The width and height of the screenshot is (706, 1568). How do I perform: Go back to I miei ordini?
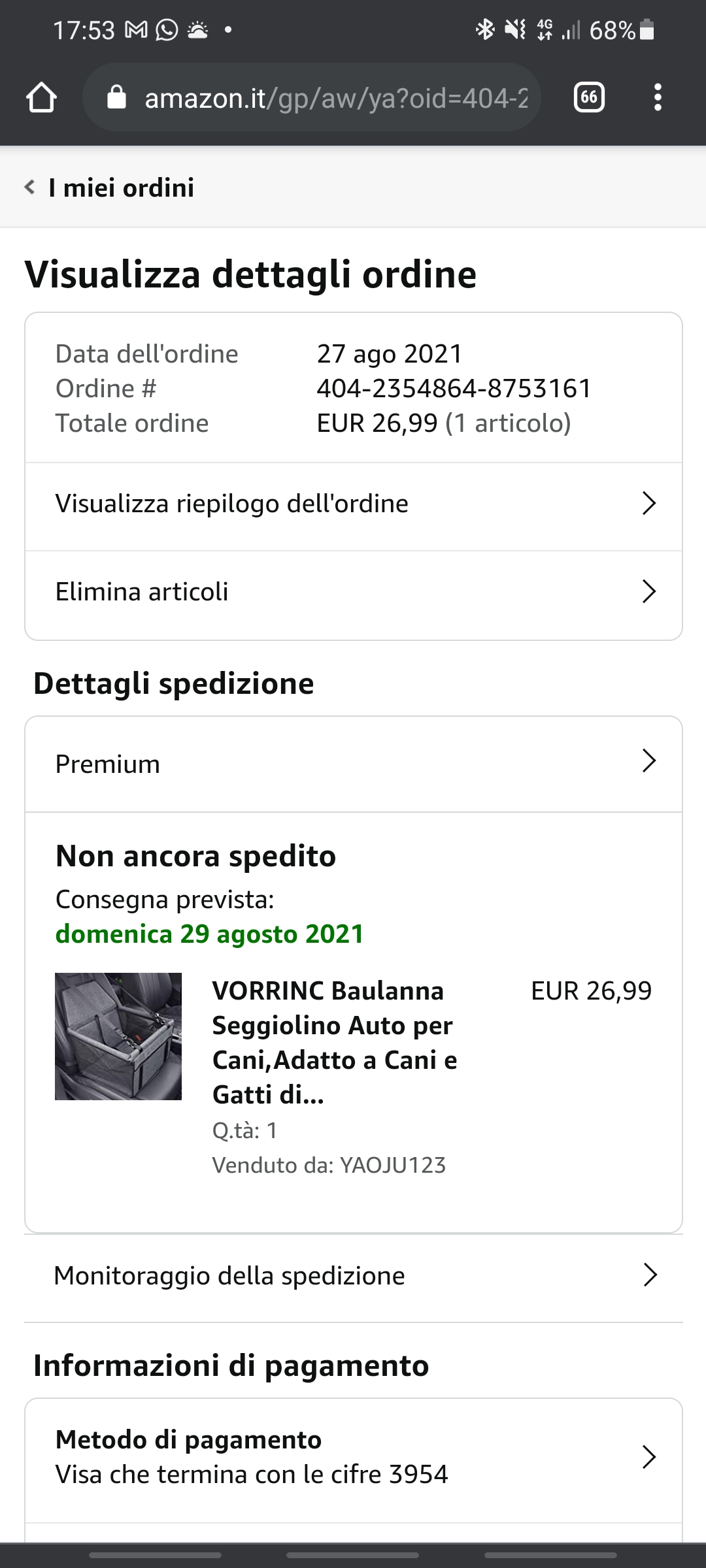(x=109, y=188)
